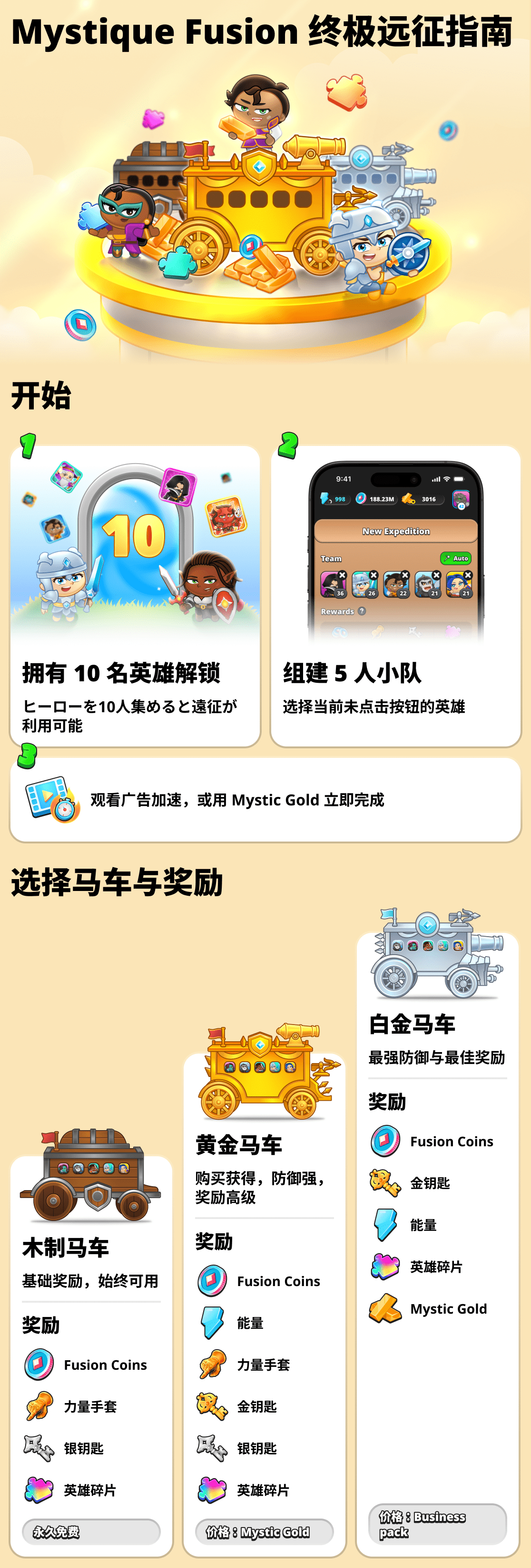Click the New Expedition header

[397, 532]
